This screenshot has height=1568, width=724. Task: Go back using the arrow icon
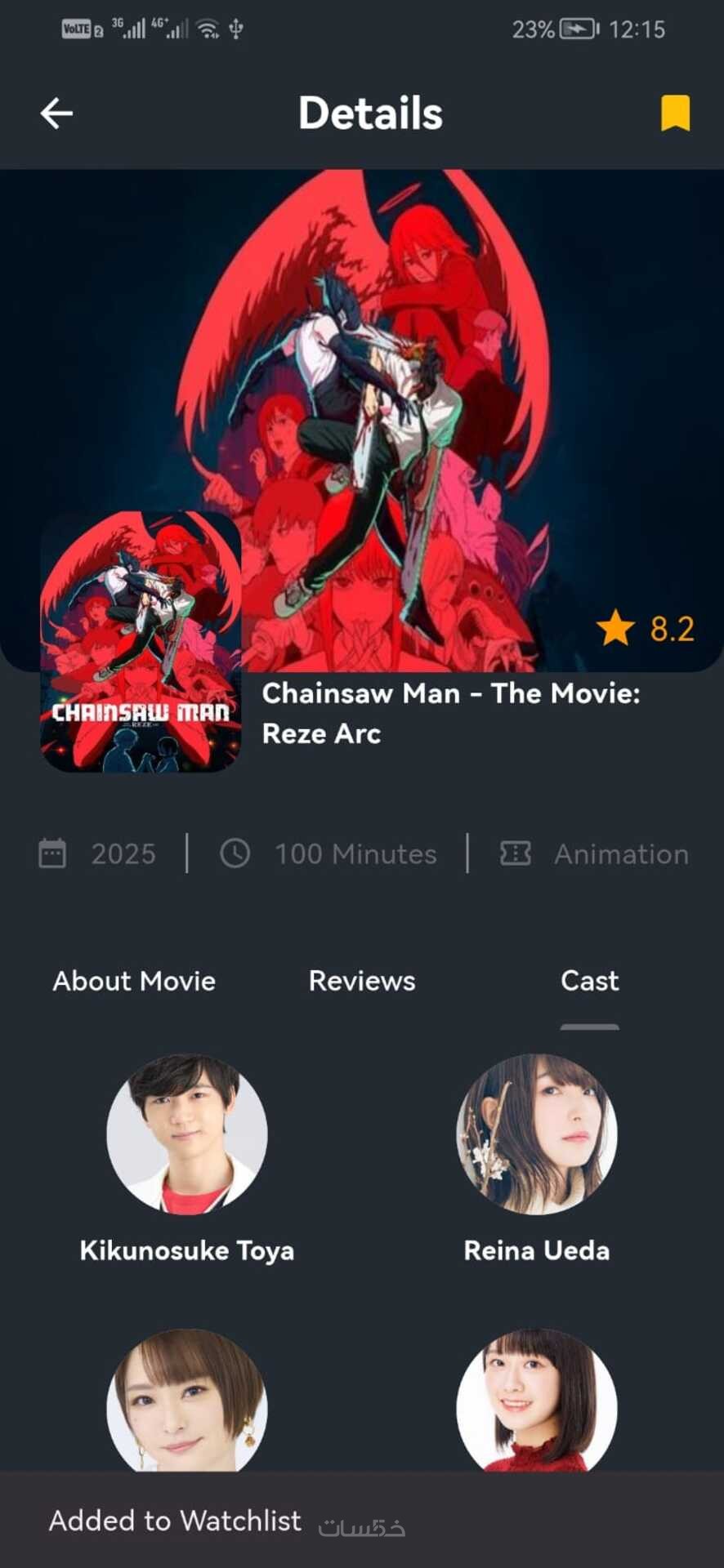(56, 114)
